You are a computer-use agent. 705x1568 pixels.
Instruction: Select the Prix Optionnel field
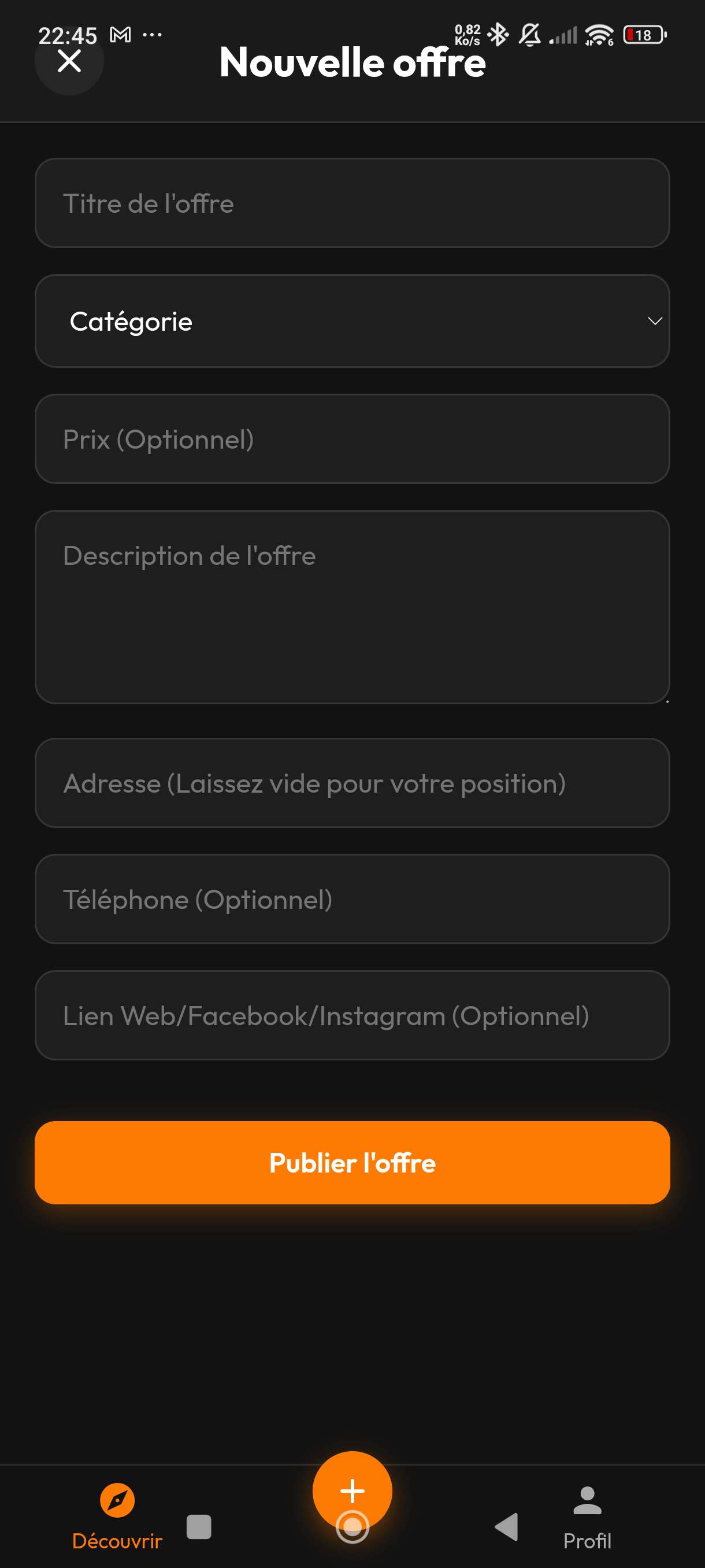point(352,439)
